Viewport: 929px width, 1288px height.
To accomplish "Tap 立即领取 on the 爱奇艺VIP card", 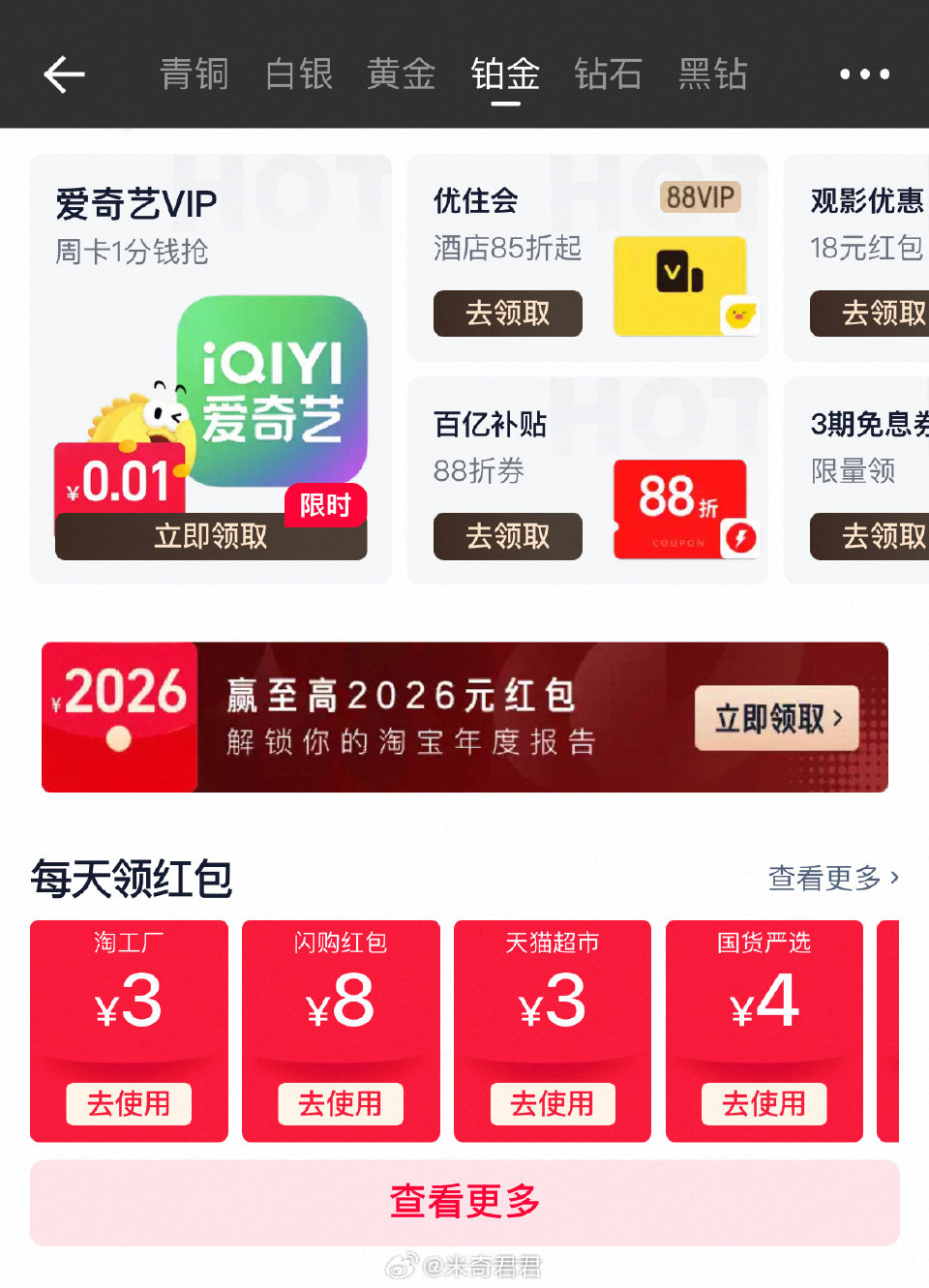I will pyautogui.click(x=210, y=536).
